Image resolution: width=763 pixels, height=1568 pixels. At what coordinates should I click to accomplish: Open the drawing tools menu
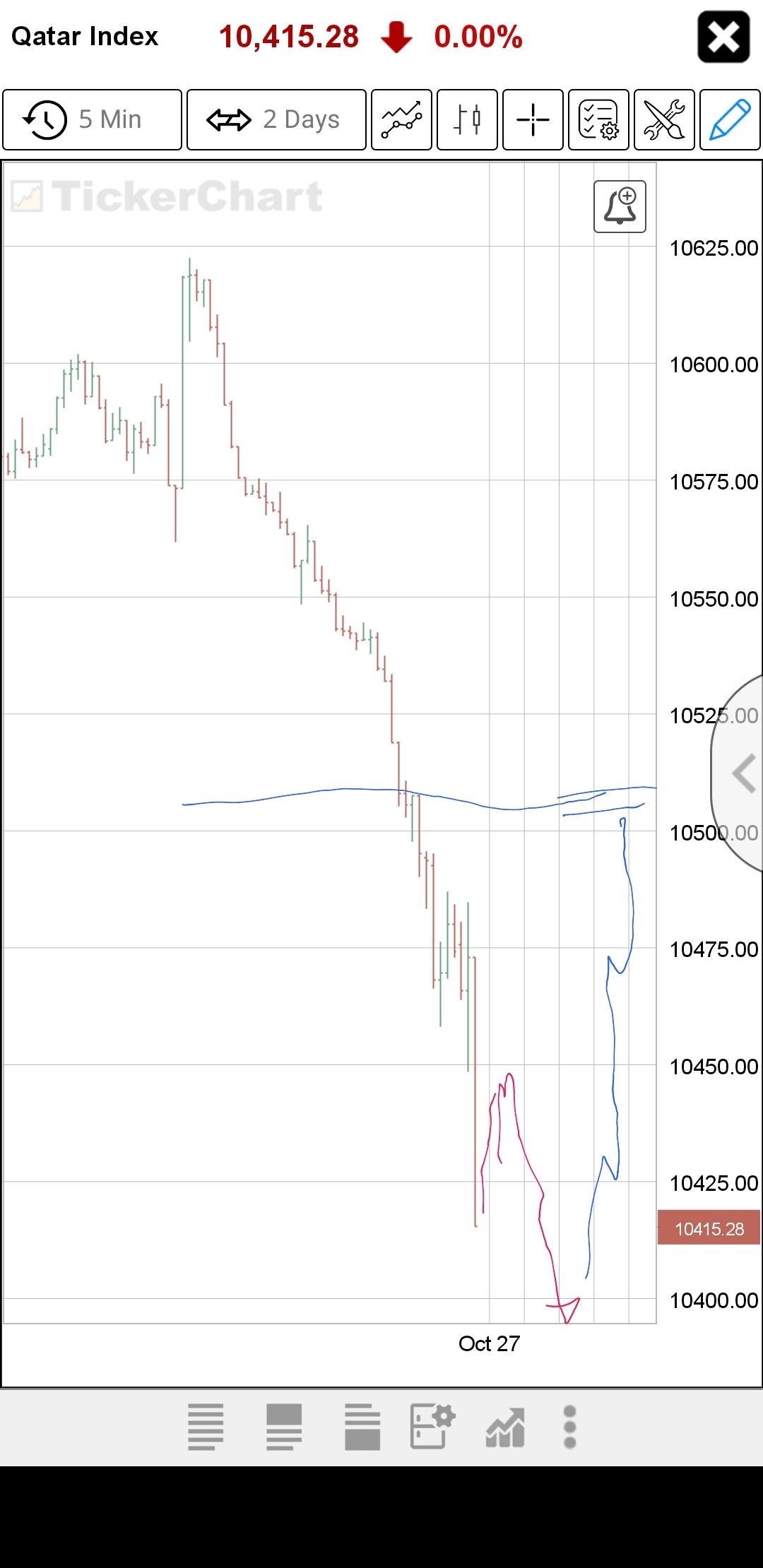pos(664,119)
